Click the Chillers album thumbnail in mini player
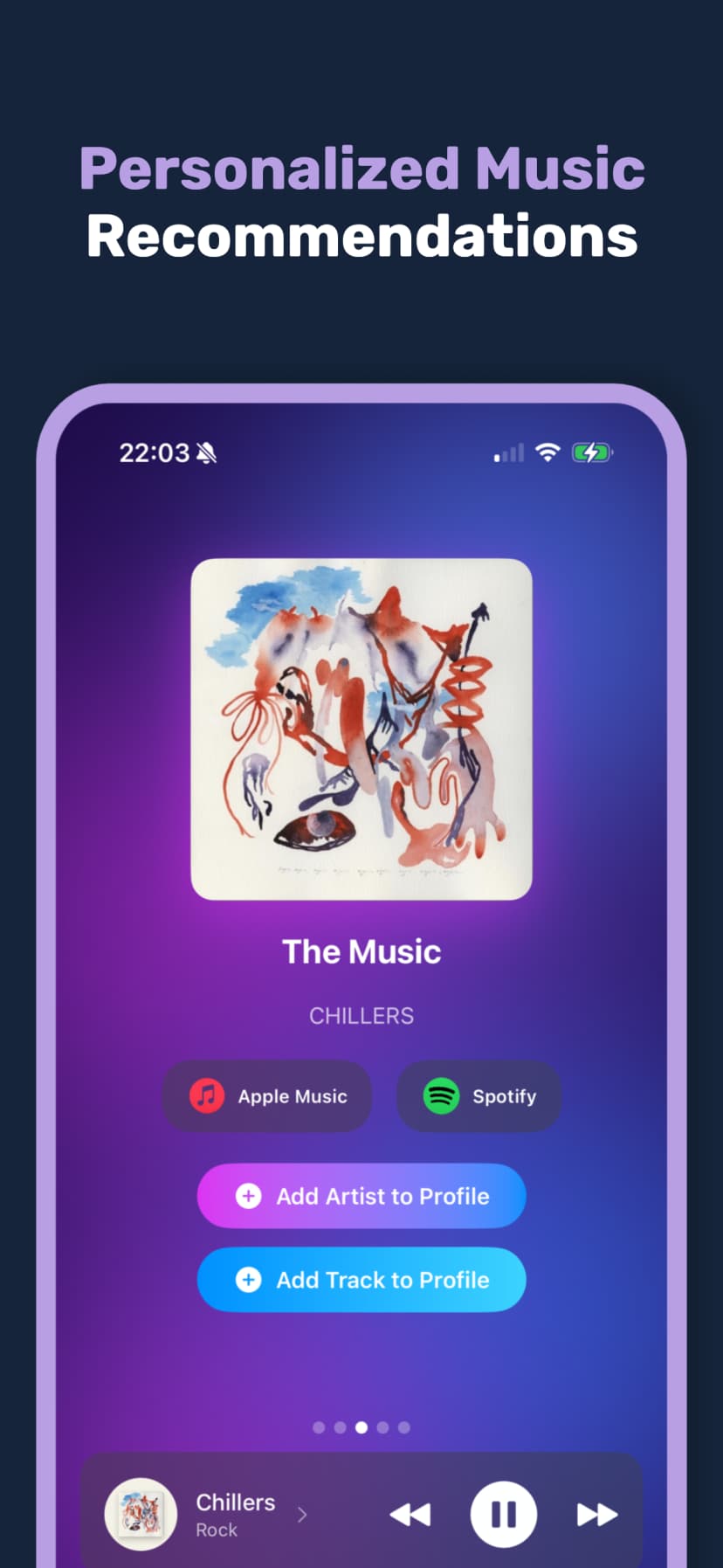This screenshot has height=1568, width=723. (x=141, y=1515)
